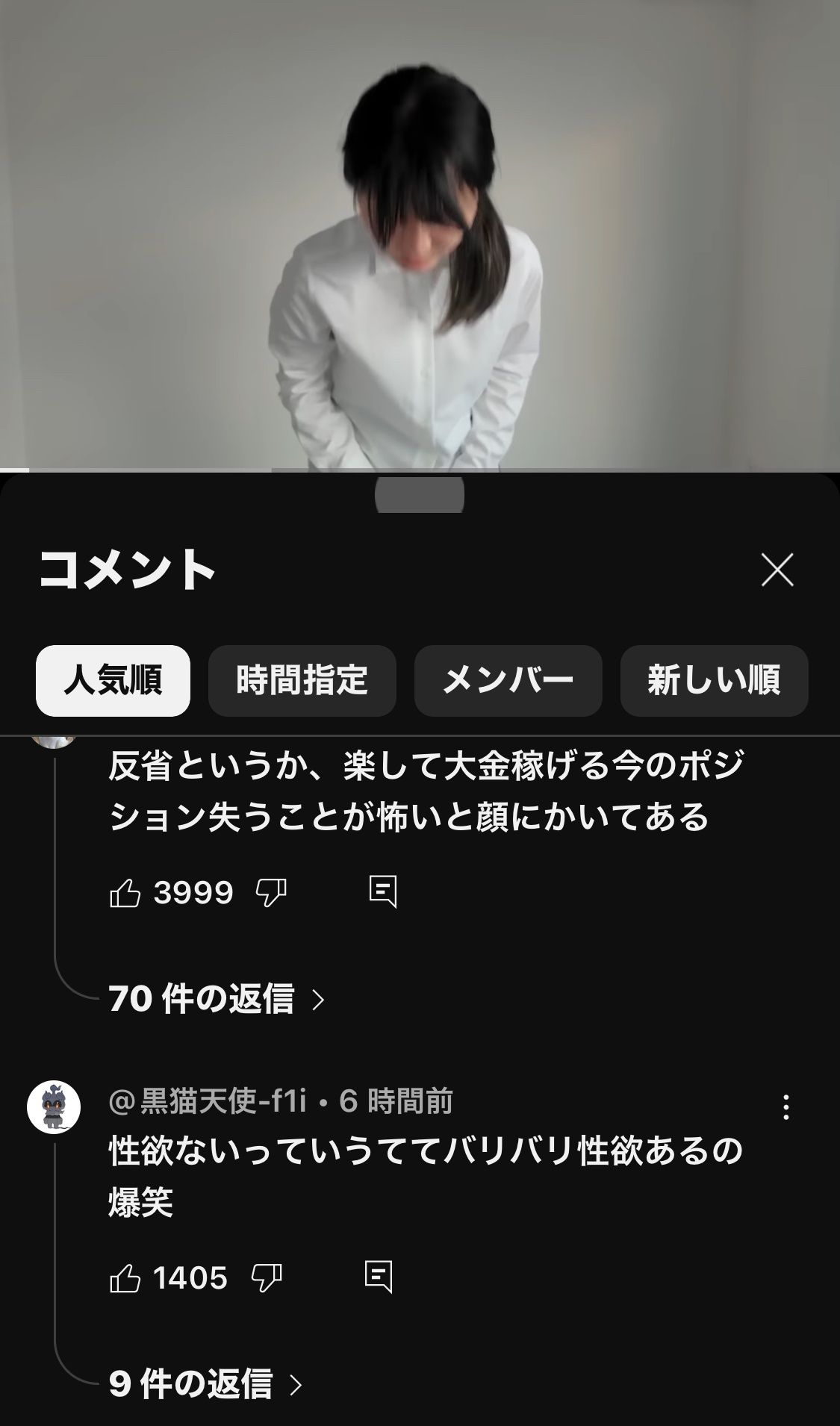Sort comments by 新しい順
Viewport: 840px width, 1426px height.
pyautogui.click(x=714, y=680)
